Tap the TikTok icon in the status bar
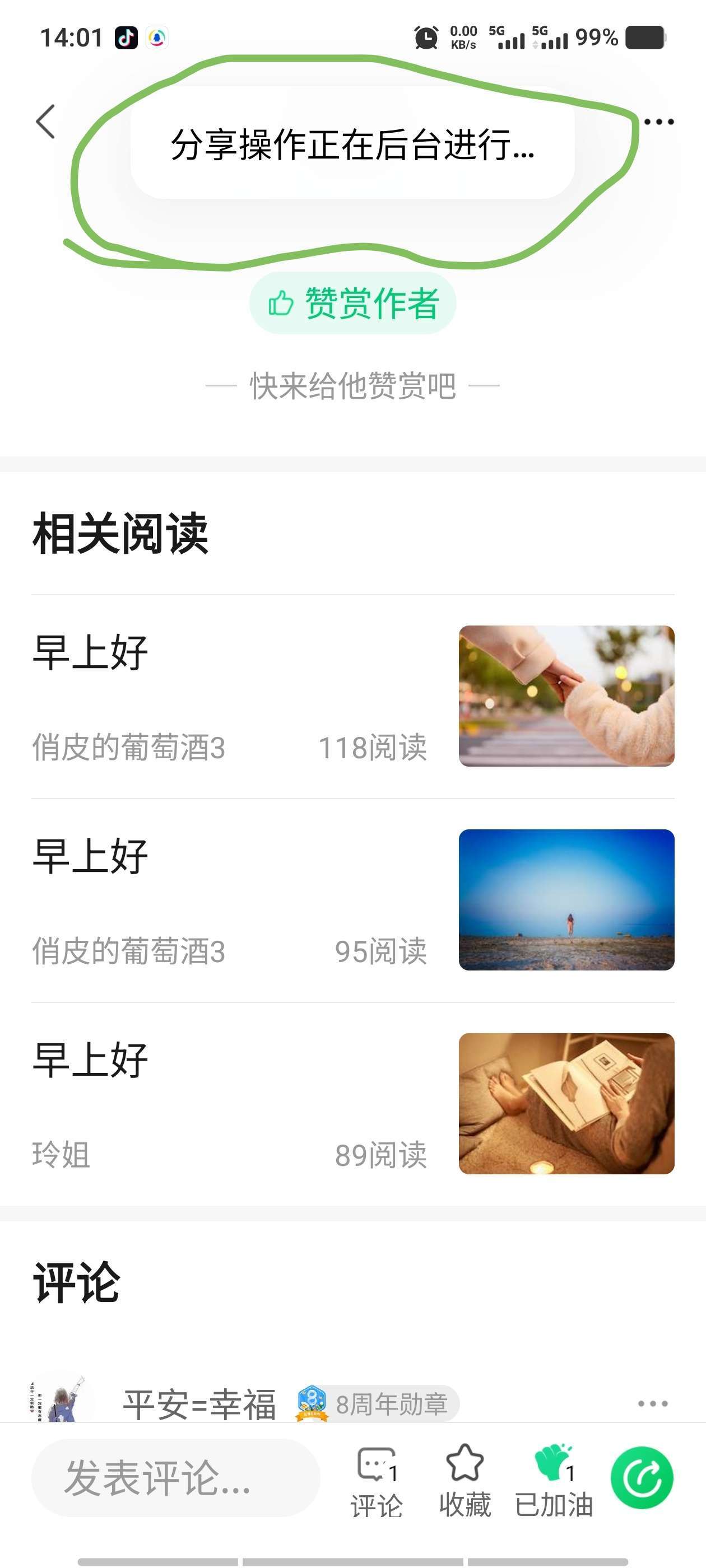Image resolution: width=706 pixels, height=1568 pixels. [x=125, y=38]
